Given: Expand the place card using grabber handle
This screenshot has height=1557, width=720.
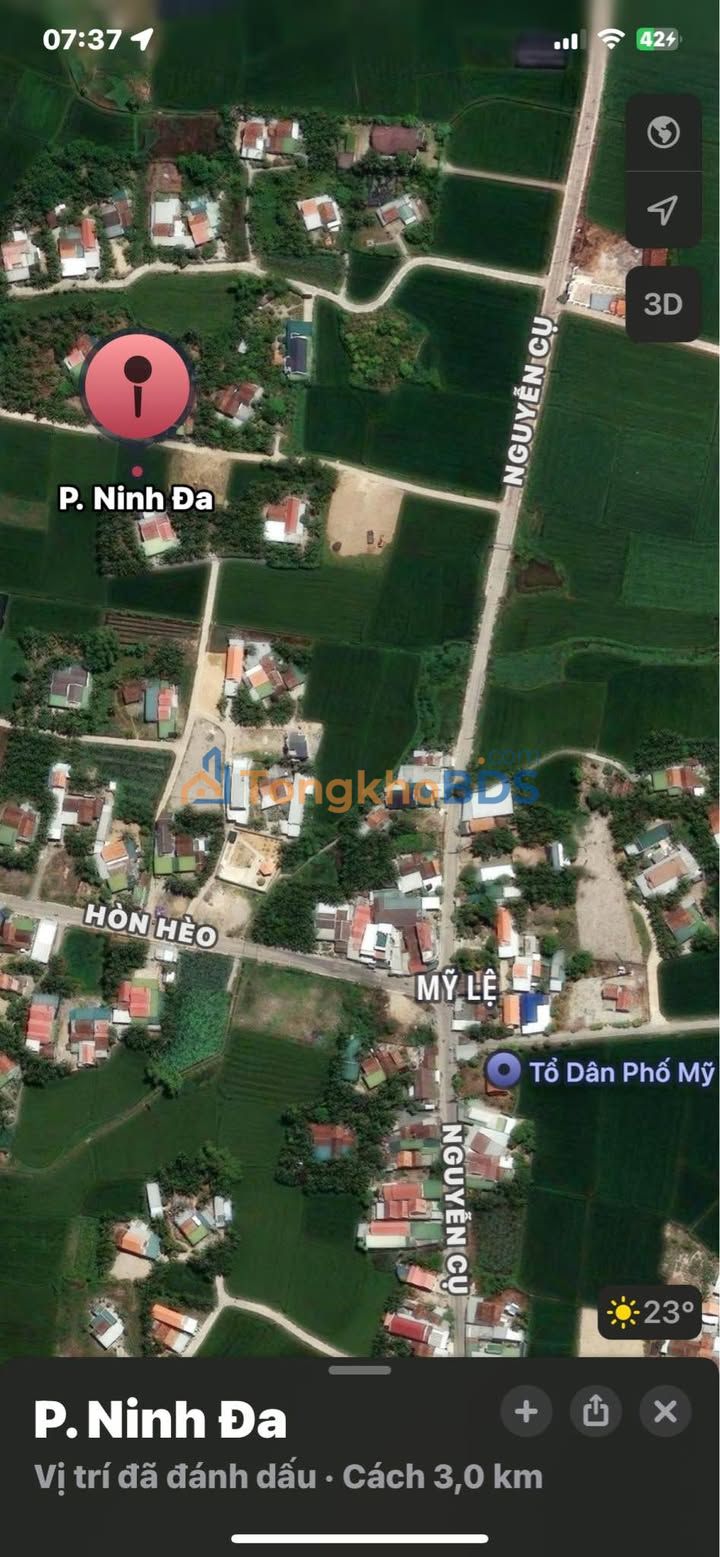Looking at the screenshot, I should (x=360, y=1370).
